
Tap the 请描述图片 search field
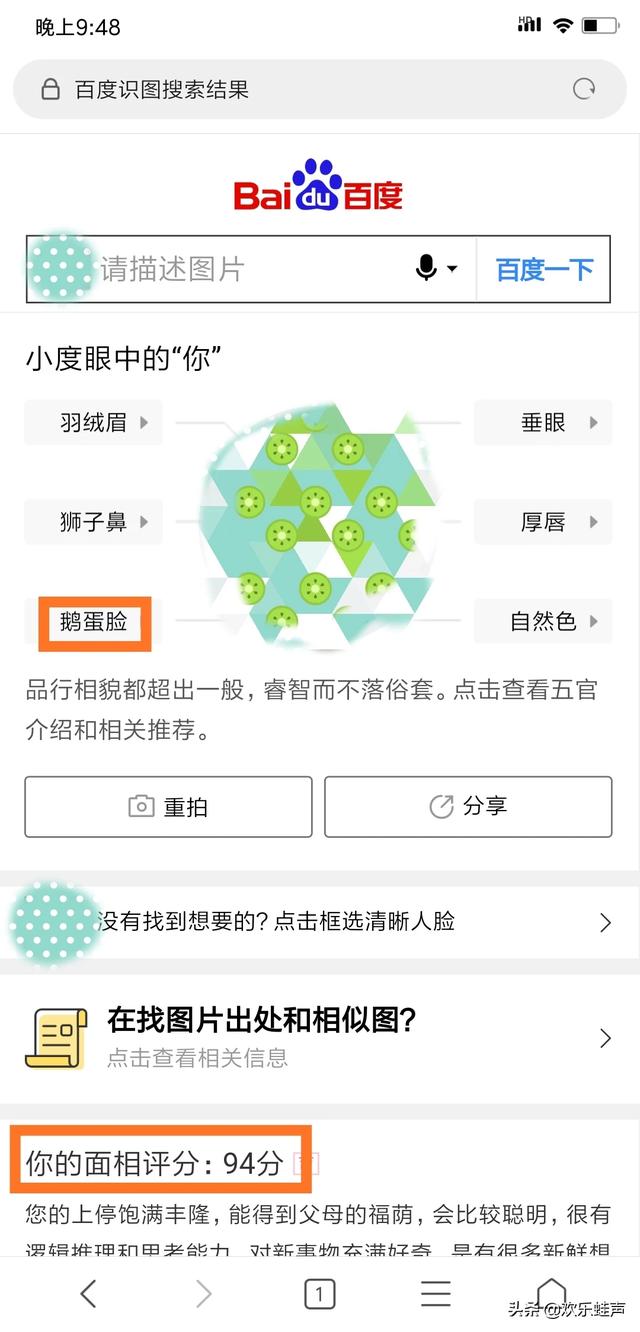point(250,269)
